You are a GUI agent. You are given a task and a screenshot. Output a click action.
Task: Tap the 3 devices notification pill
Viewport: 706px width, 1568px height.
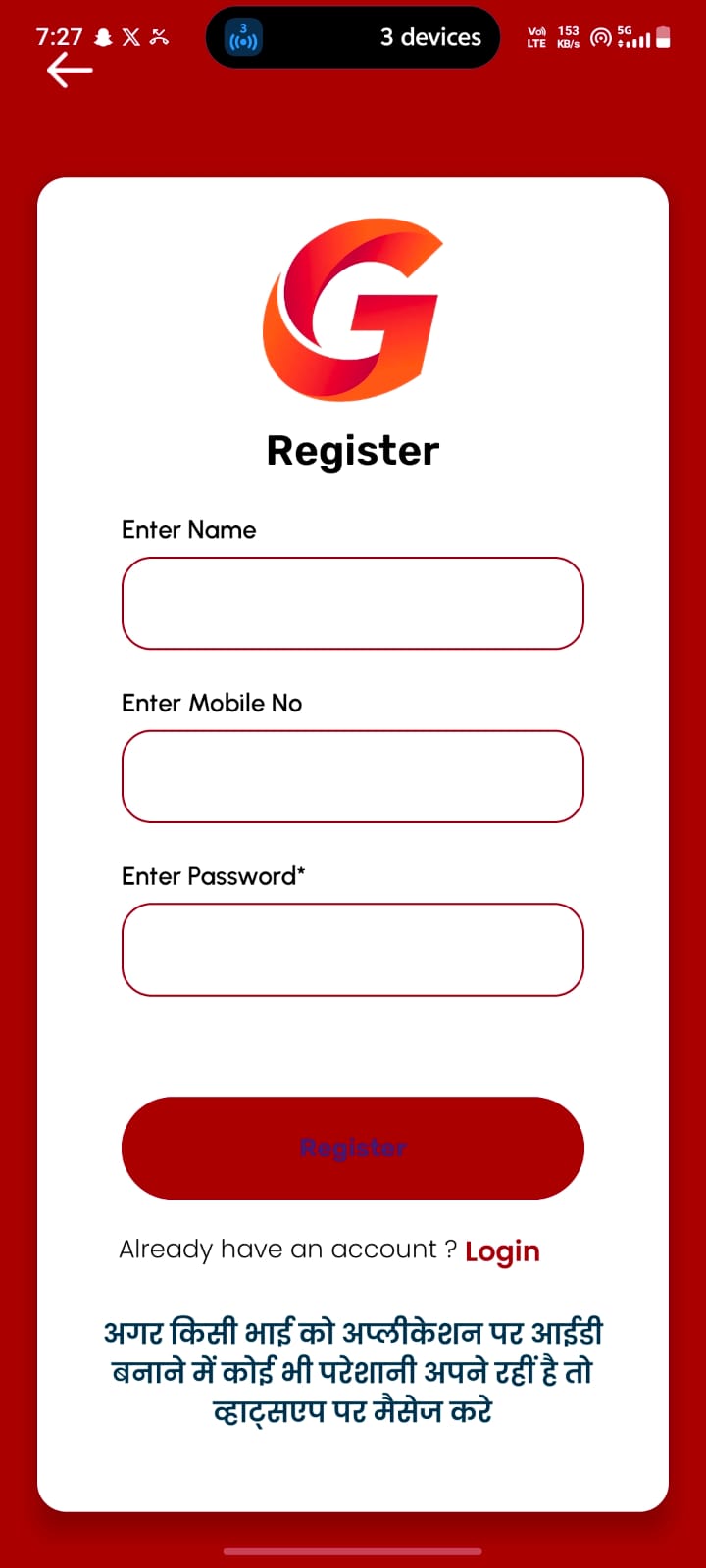[429, 37]
